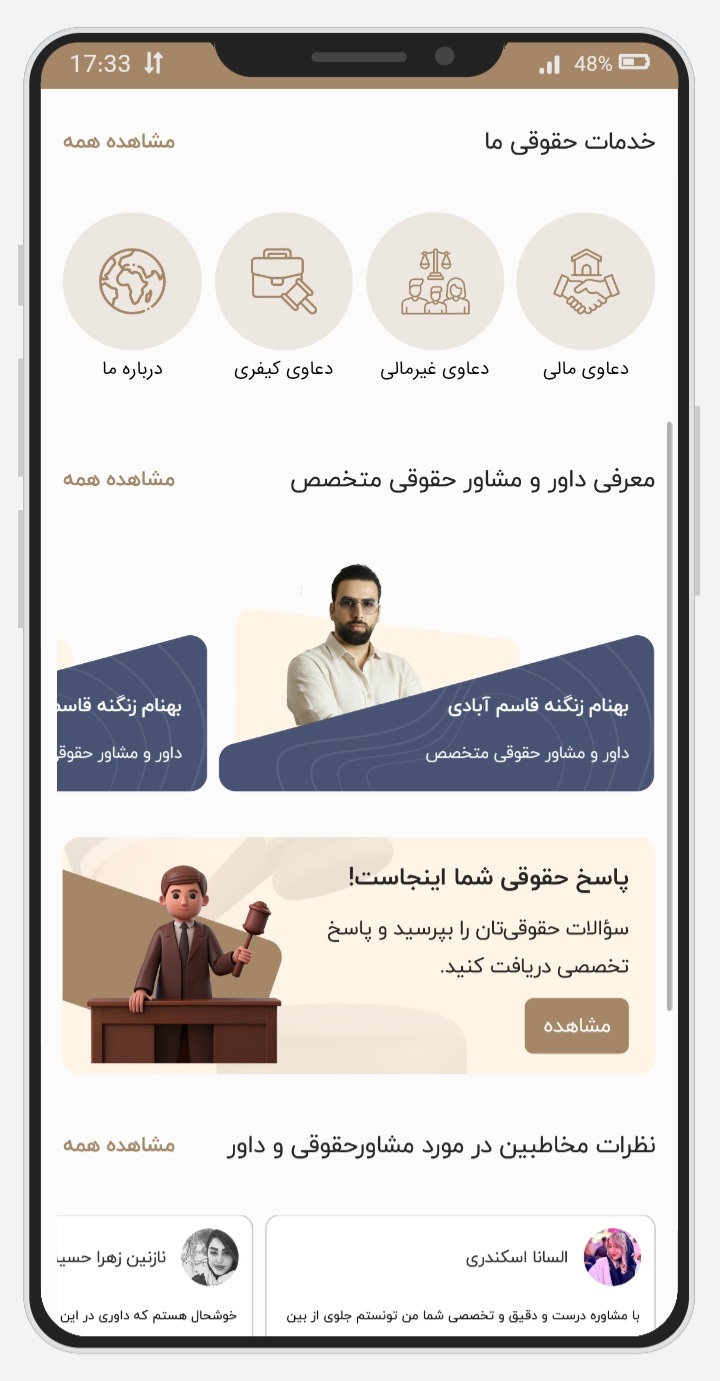View all داور و مشاور حقوقی متخصص
Screen dimensions: 720x1381
pyautogui.click(x=119, y=479)
